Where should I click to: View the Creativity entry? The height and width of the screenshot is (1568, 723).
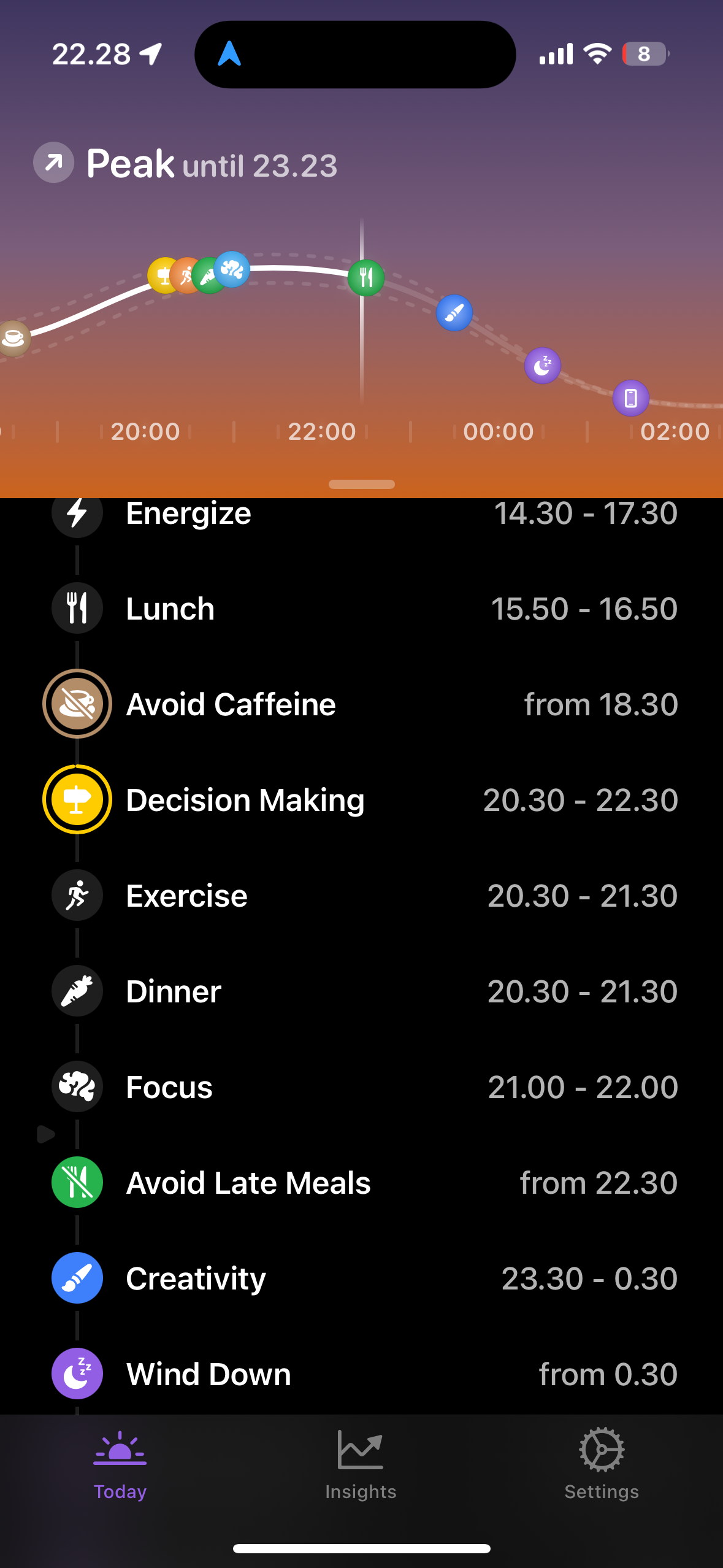(362, 1278)
